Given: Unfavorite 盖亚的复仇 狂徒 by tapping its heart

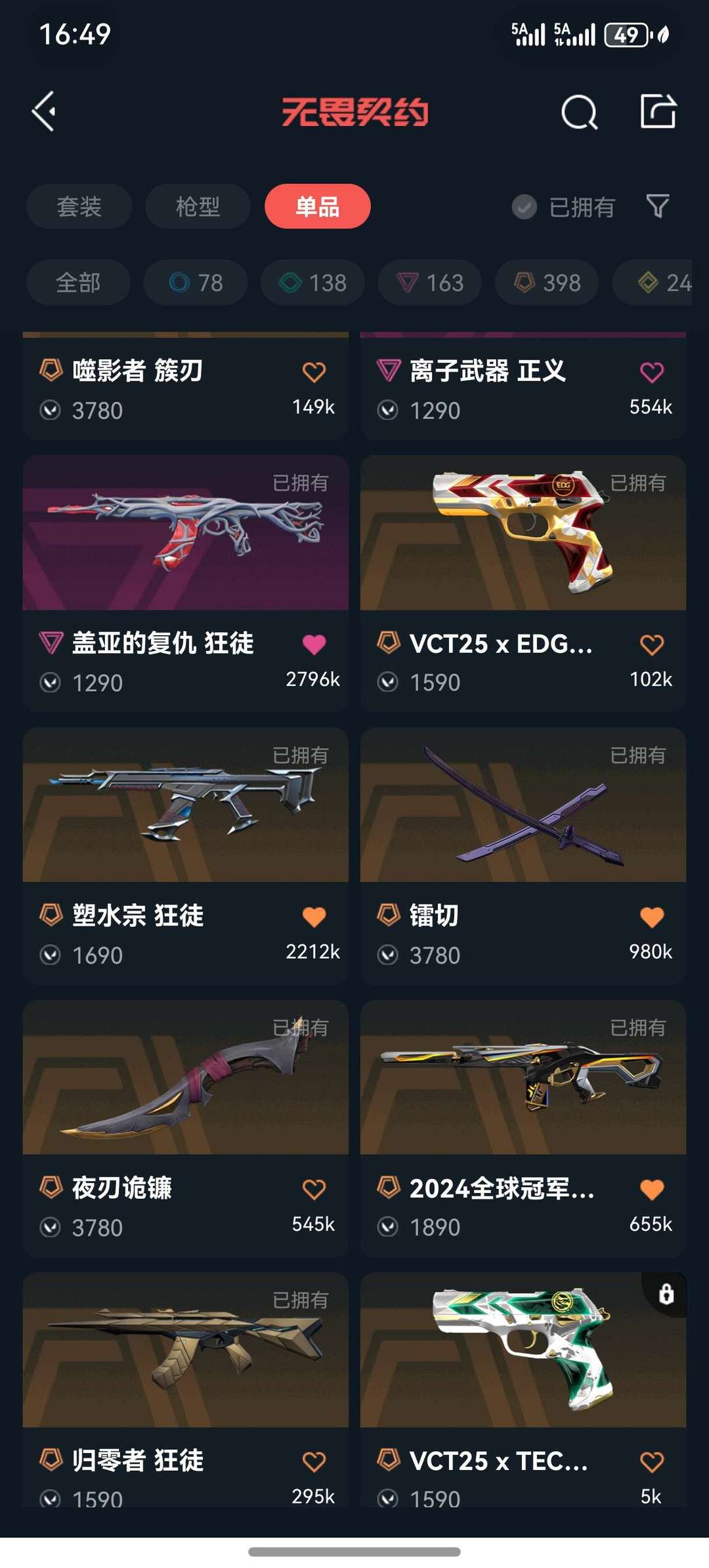Looking at the screenshot, I should click(x=316, y=644).
